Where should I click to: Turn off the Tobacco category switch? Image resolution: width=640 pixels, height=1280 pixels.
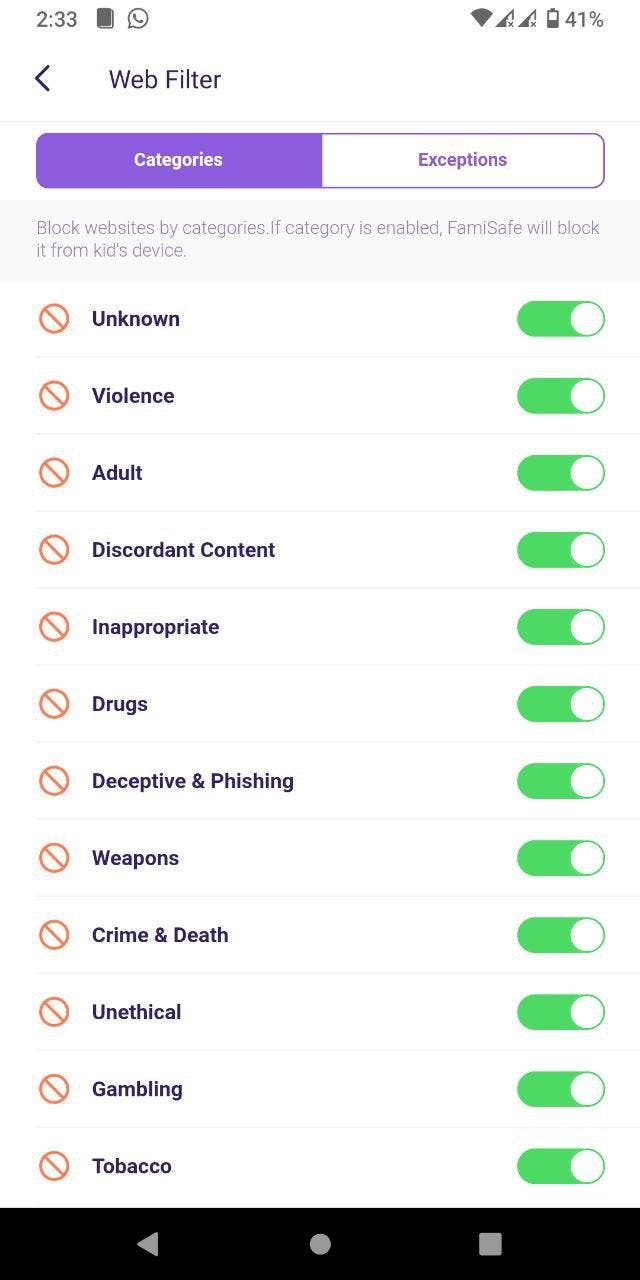(561, 1166)
